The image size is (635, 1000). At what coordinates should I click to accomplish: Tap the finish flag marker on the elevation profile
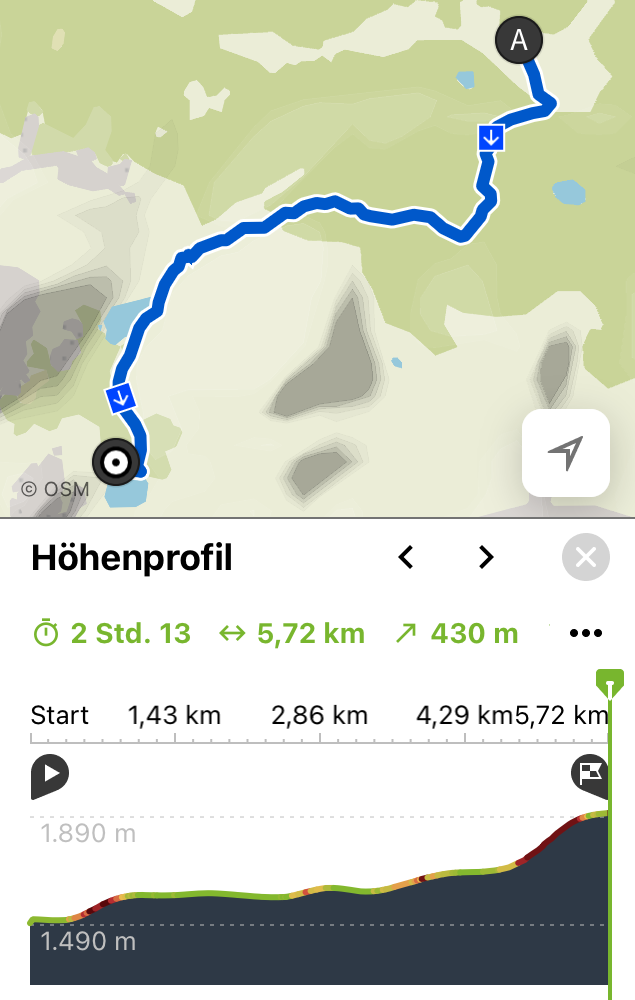click(x=589, y=773)
